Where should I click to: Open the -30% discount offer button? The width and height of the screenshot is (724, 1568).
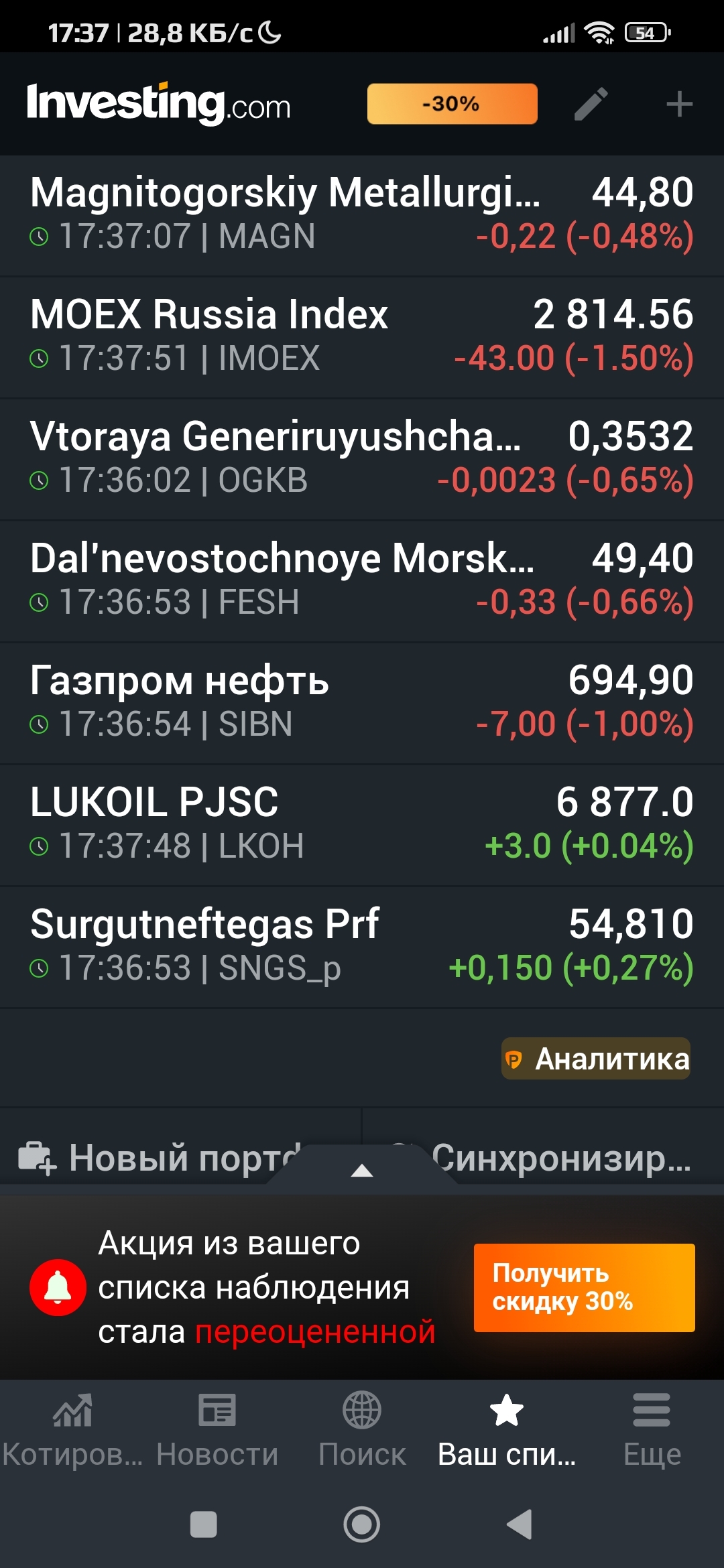click(452, 104)
